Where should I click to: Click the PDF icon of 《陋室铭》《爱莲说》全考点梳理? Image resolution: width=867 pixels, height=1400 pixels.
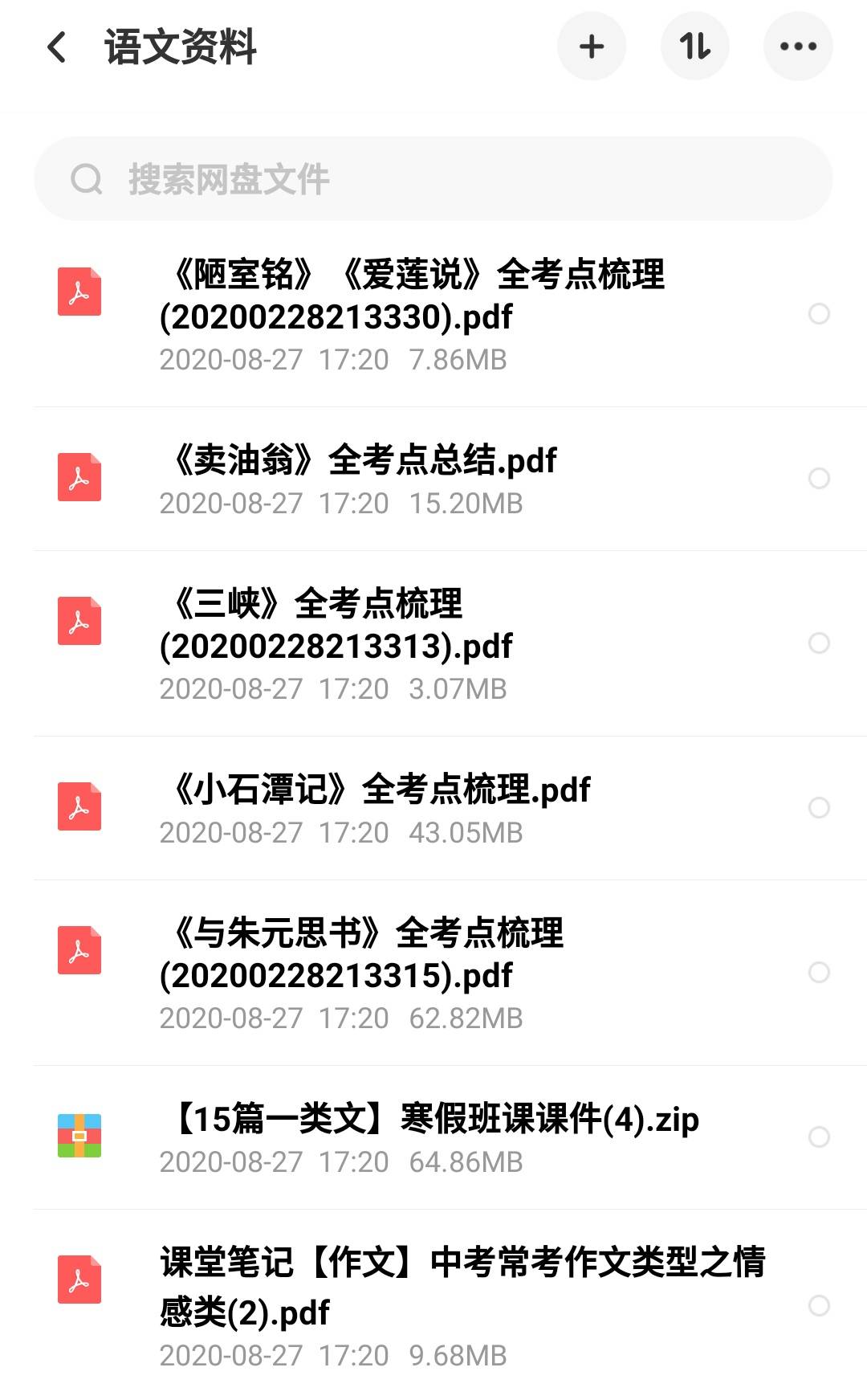(79, 292)
